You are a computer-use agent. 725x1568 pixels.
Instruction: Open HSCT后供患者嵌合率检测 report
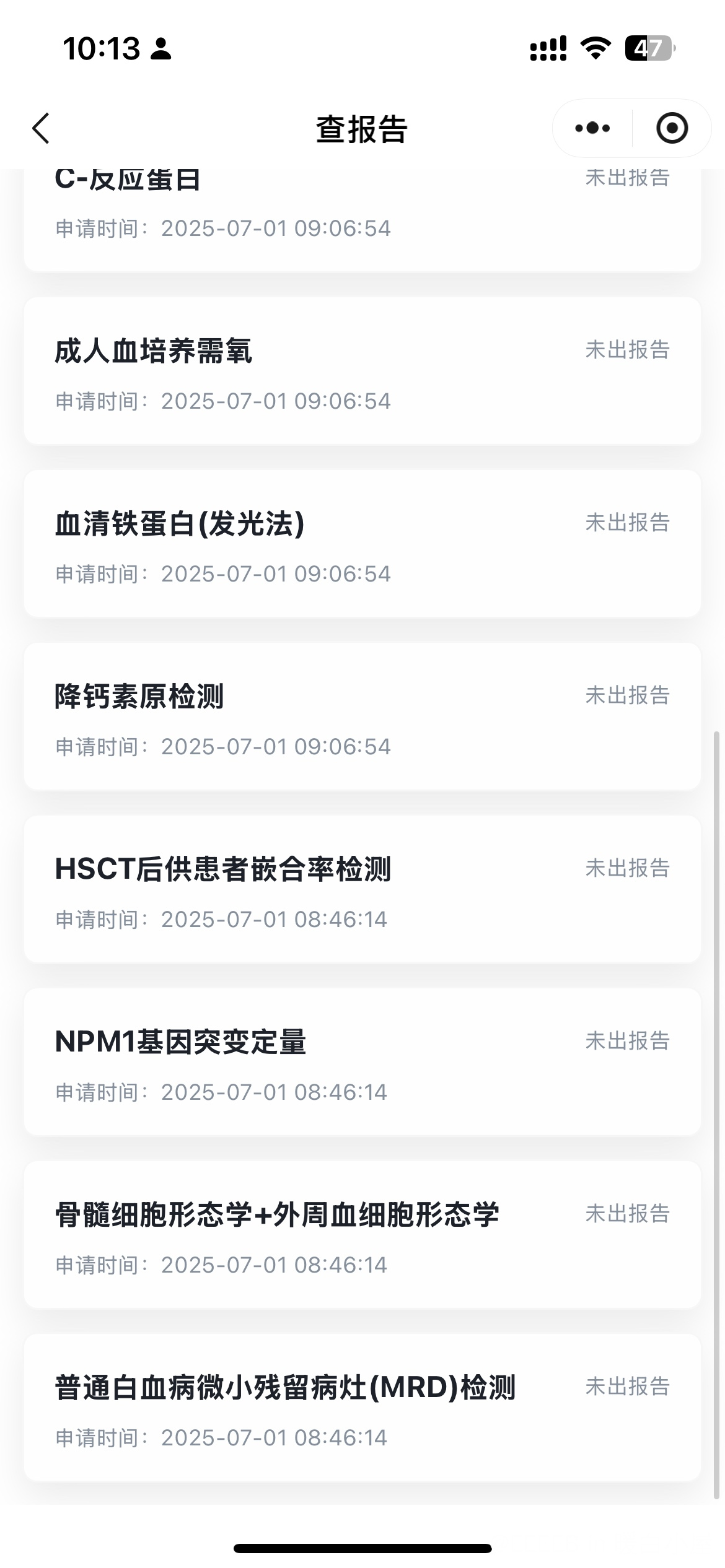tap(362, 889)
